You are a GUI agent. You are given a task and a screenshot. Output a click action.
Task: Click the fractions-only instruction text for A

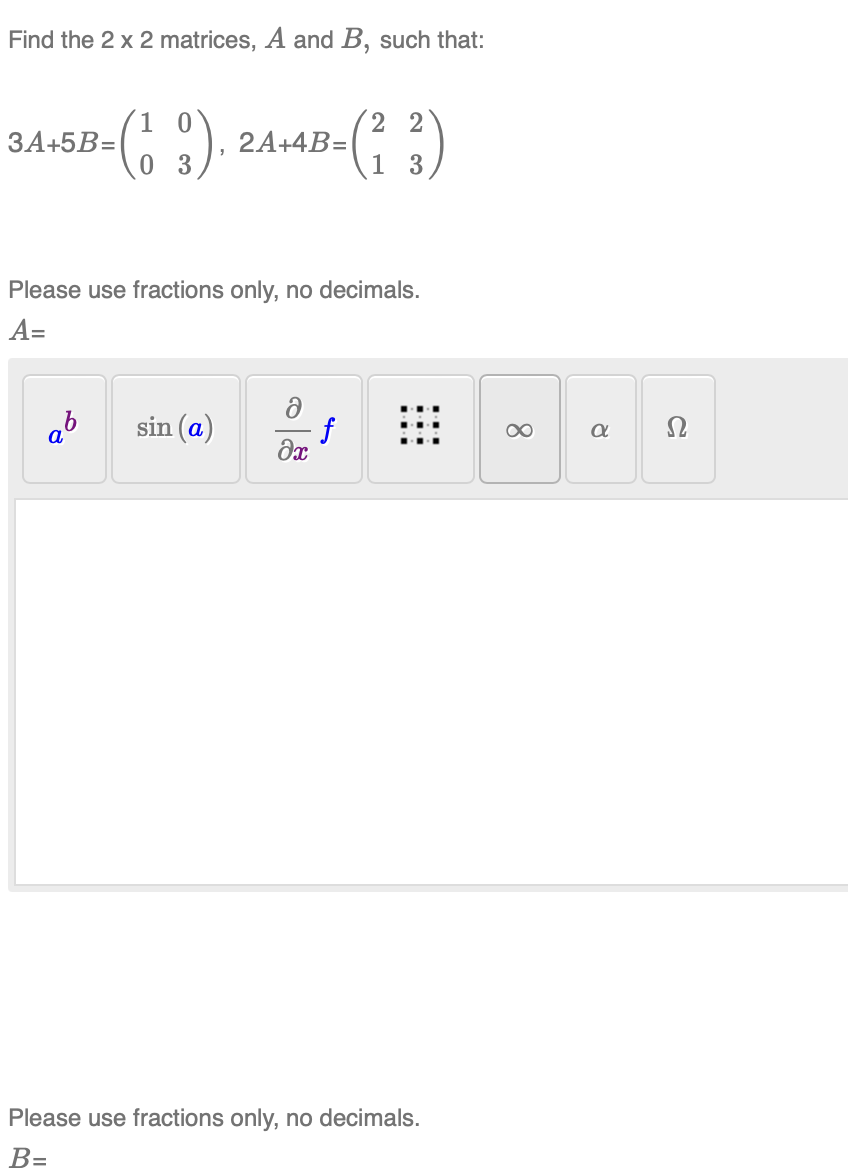[213, 290]
